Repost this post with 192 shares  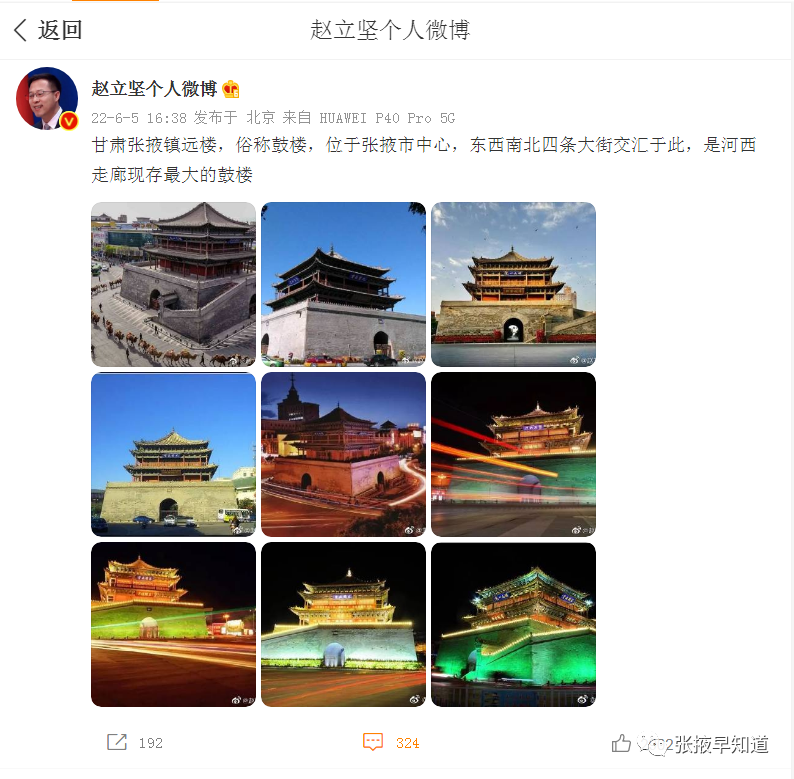[118, 742]
